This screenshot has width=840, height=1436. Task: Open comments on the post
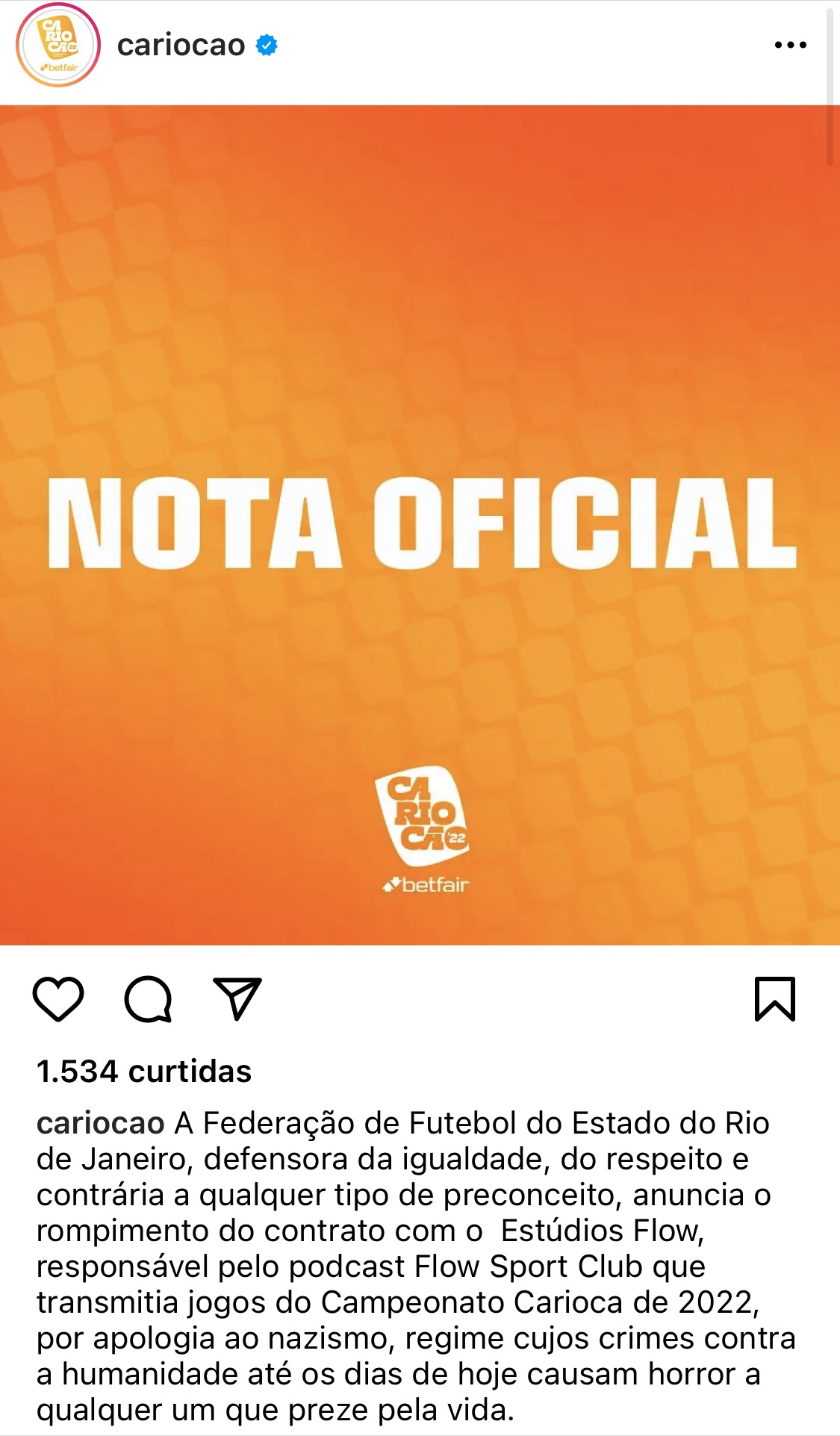[148, 998]
